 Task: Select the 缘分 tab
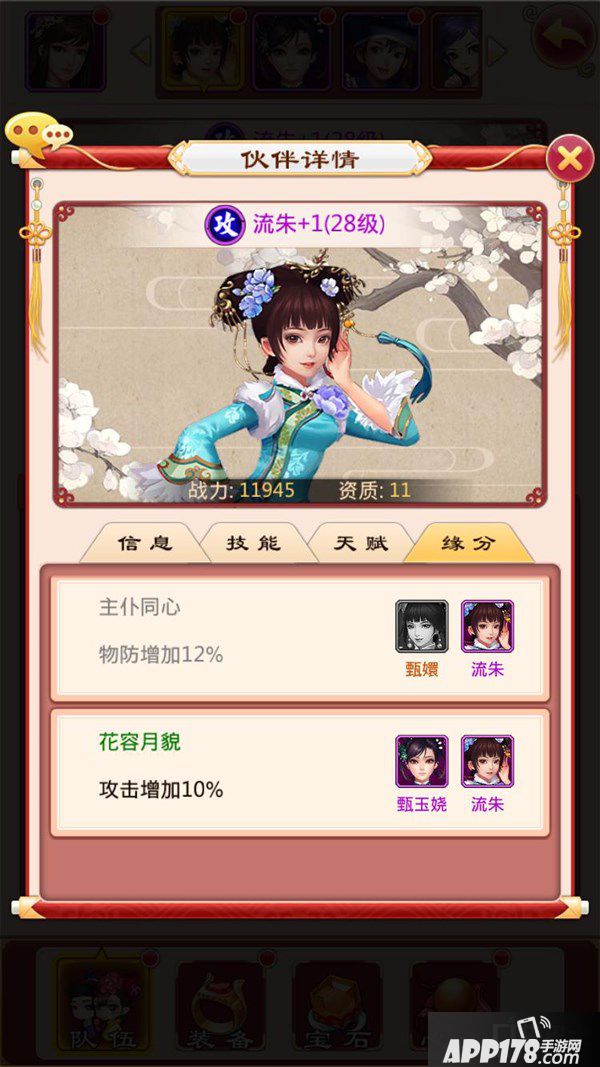tap(469, 543)
